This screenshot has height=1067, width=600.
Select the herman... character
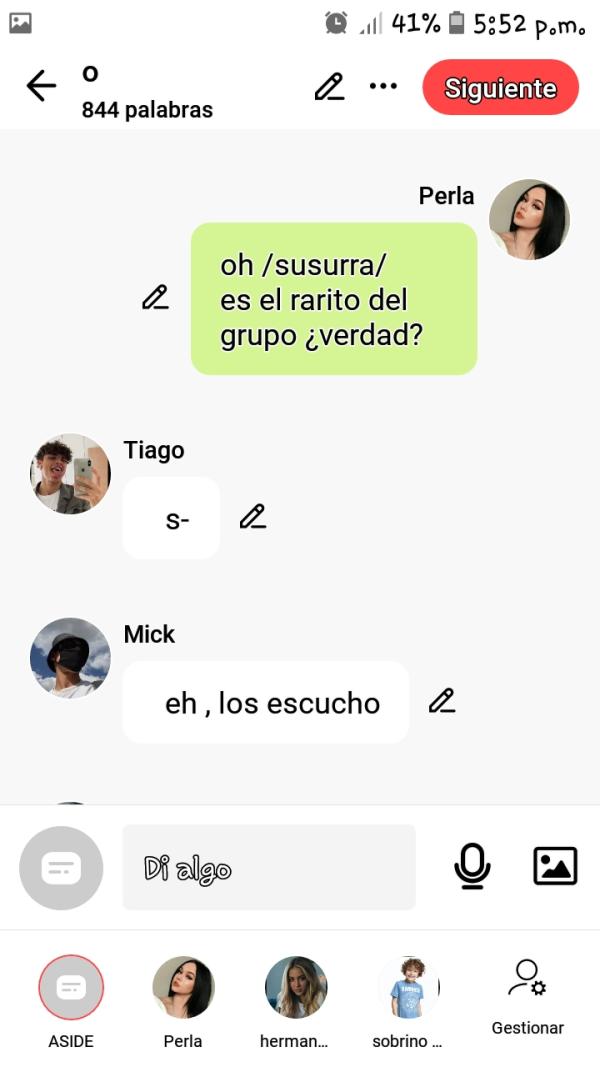[x=295, y=988]
